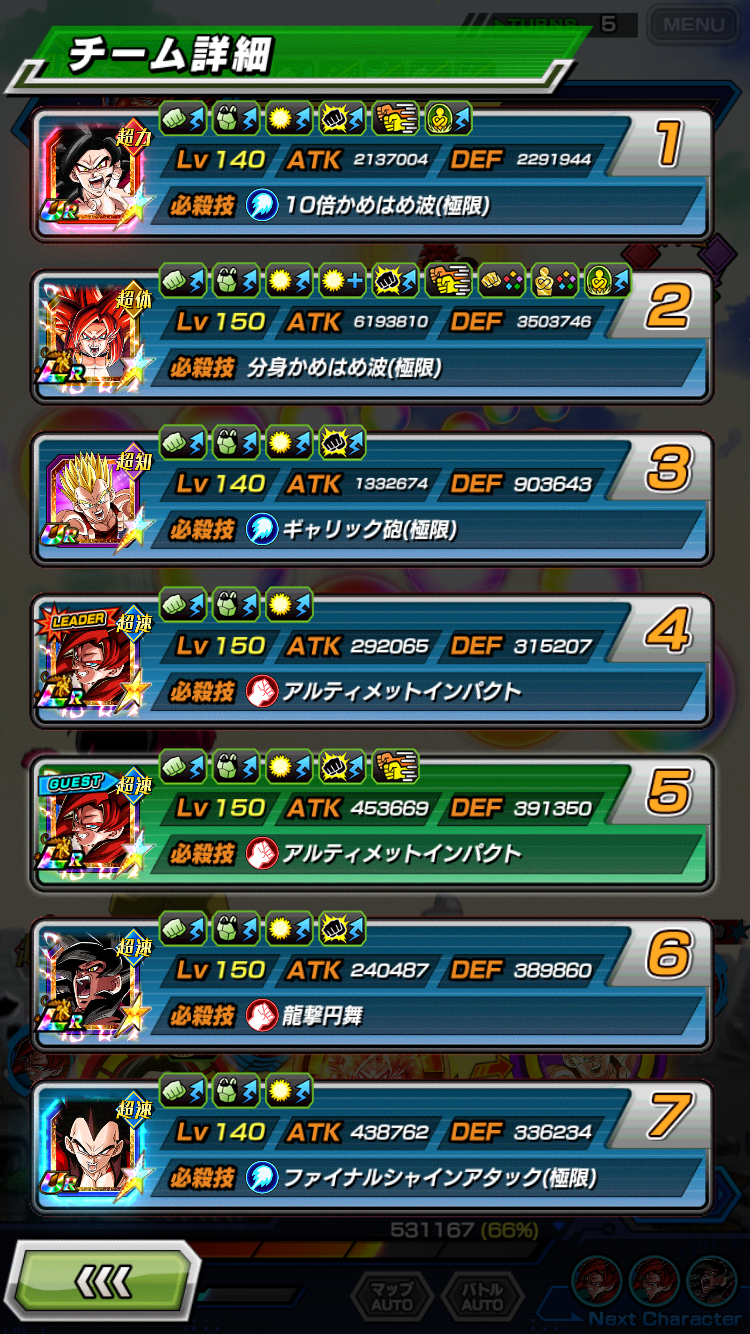
Task: Select slot 3 character with ギャリック砲
Action: [372, 498]
